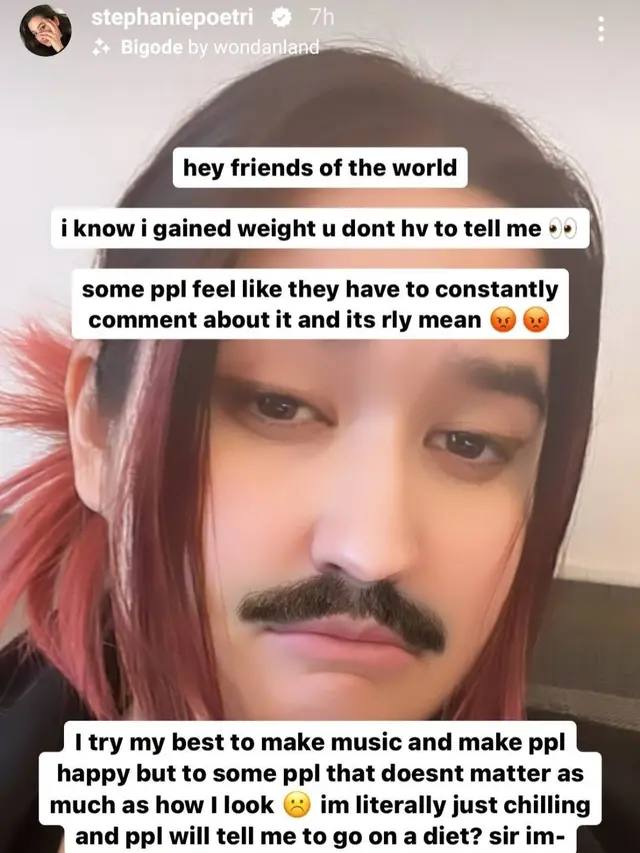Open the story overflow menu
This screenshot has height=853, width=640.
coord(600,29)
